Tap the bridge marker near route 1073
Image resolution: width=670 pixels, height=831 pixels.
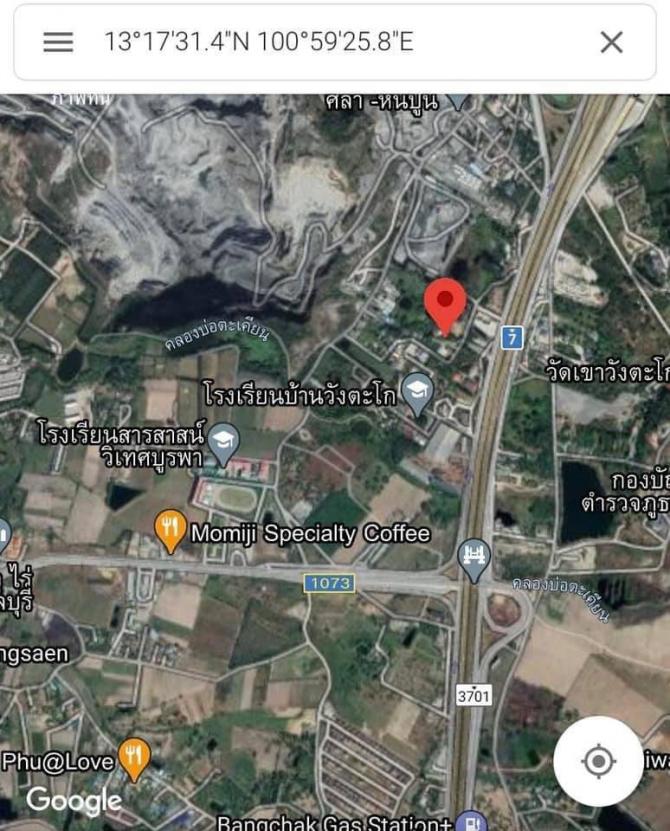point(474,558)
